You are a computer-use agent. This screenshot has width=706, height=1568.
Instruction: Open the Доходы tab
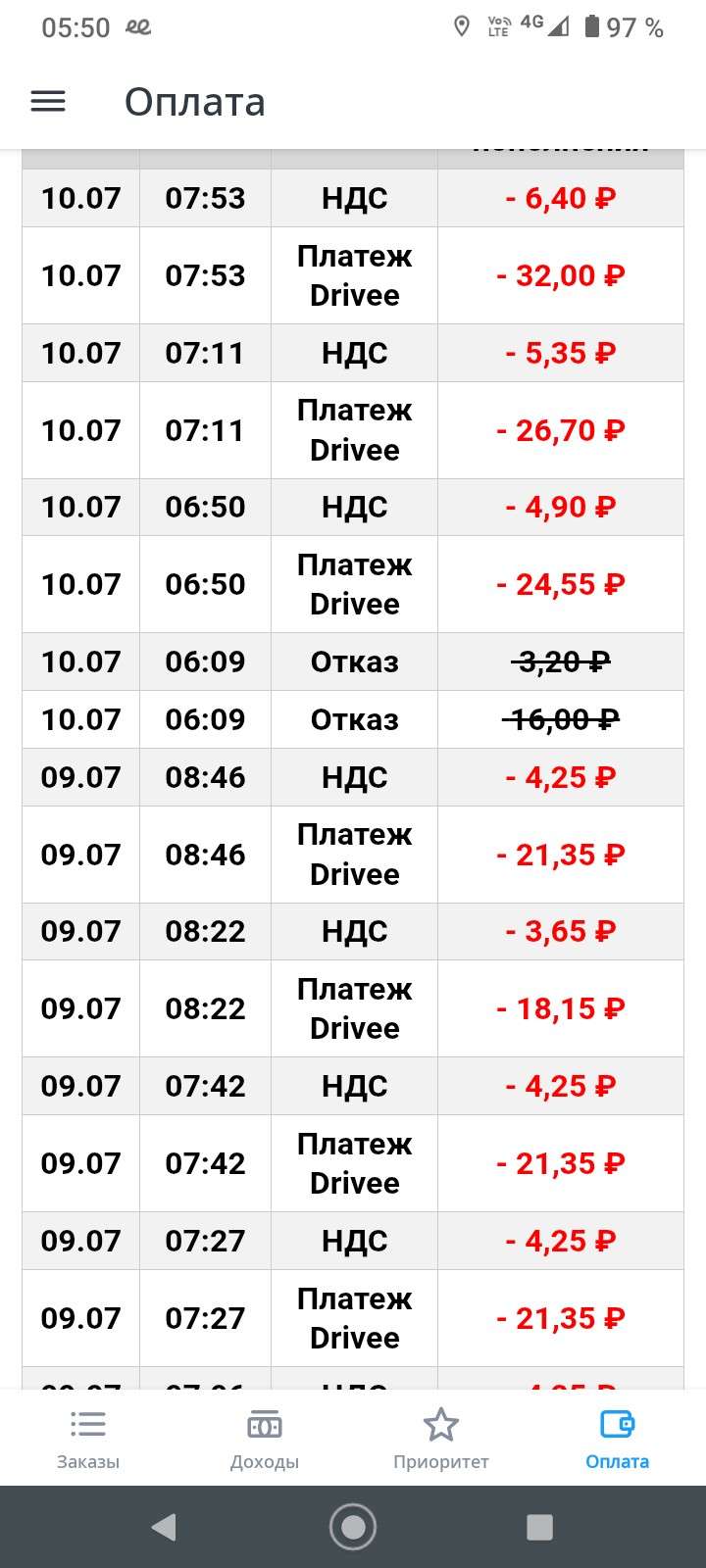[x=265, y=1438]
